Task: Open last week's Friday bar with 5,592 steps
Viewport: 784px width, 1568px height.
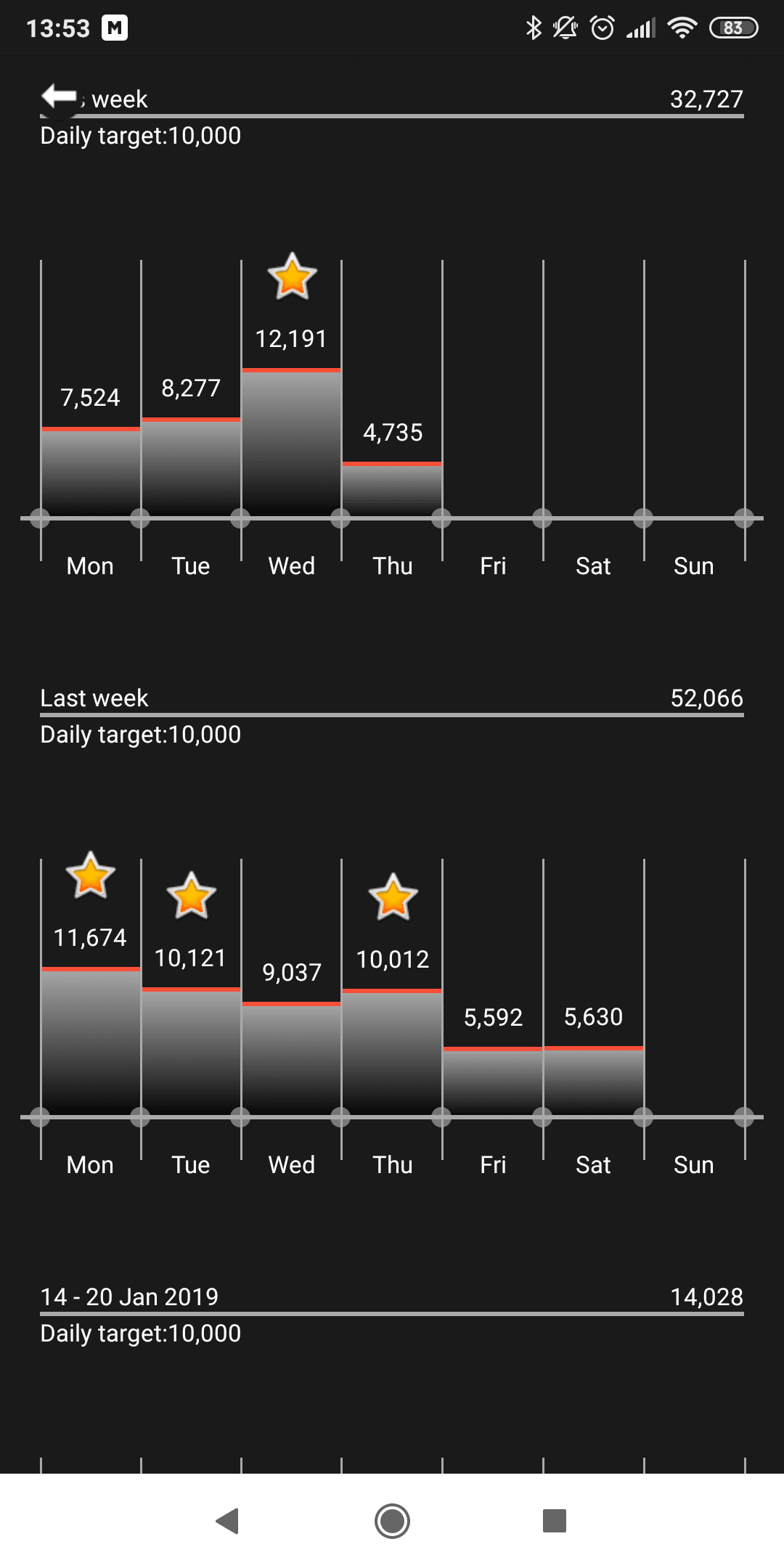Action: pyautogui.click(x=493, y=1082)
